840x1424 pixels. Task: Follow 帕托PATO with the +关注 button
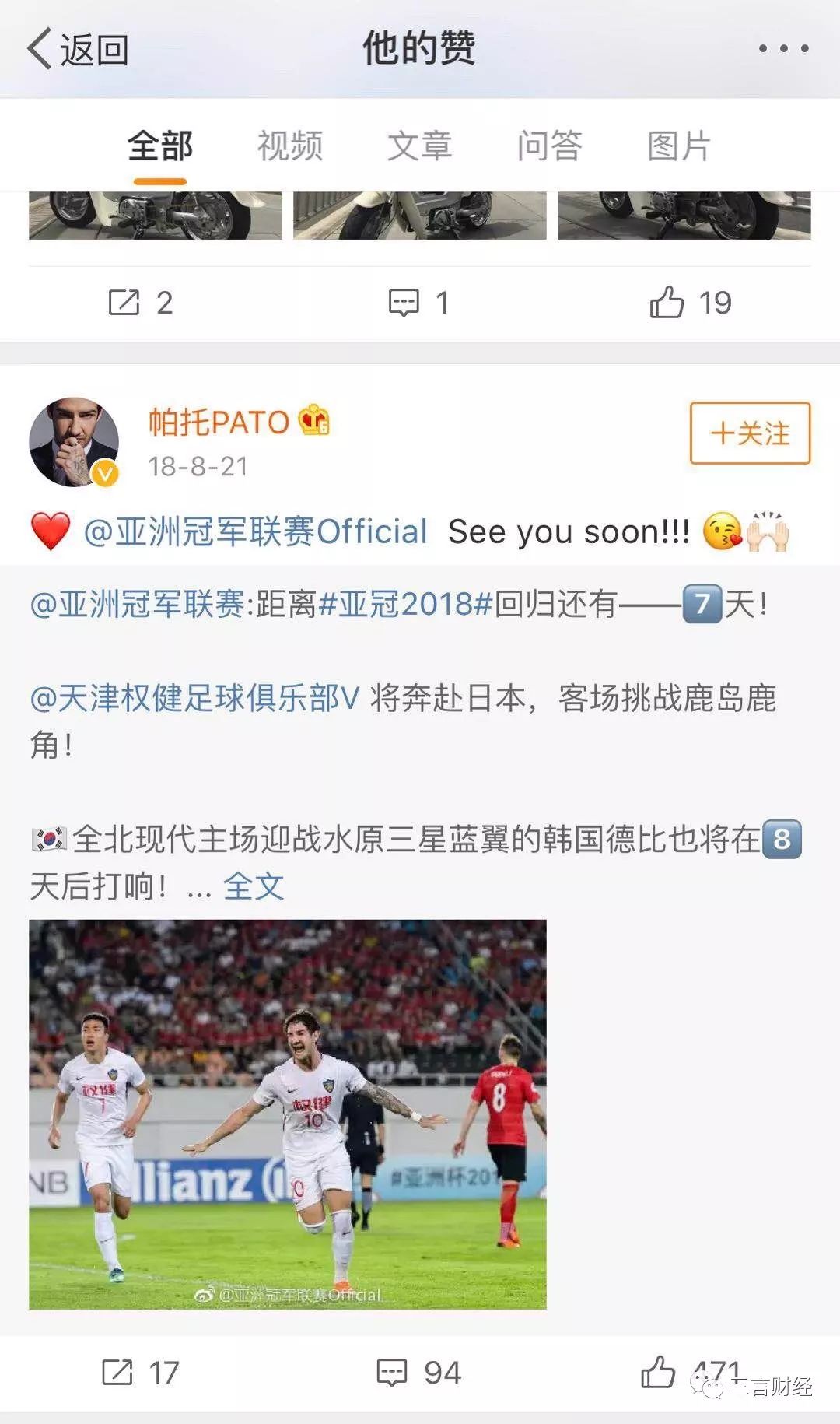[x=750, y=433]
